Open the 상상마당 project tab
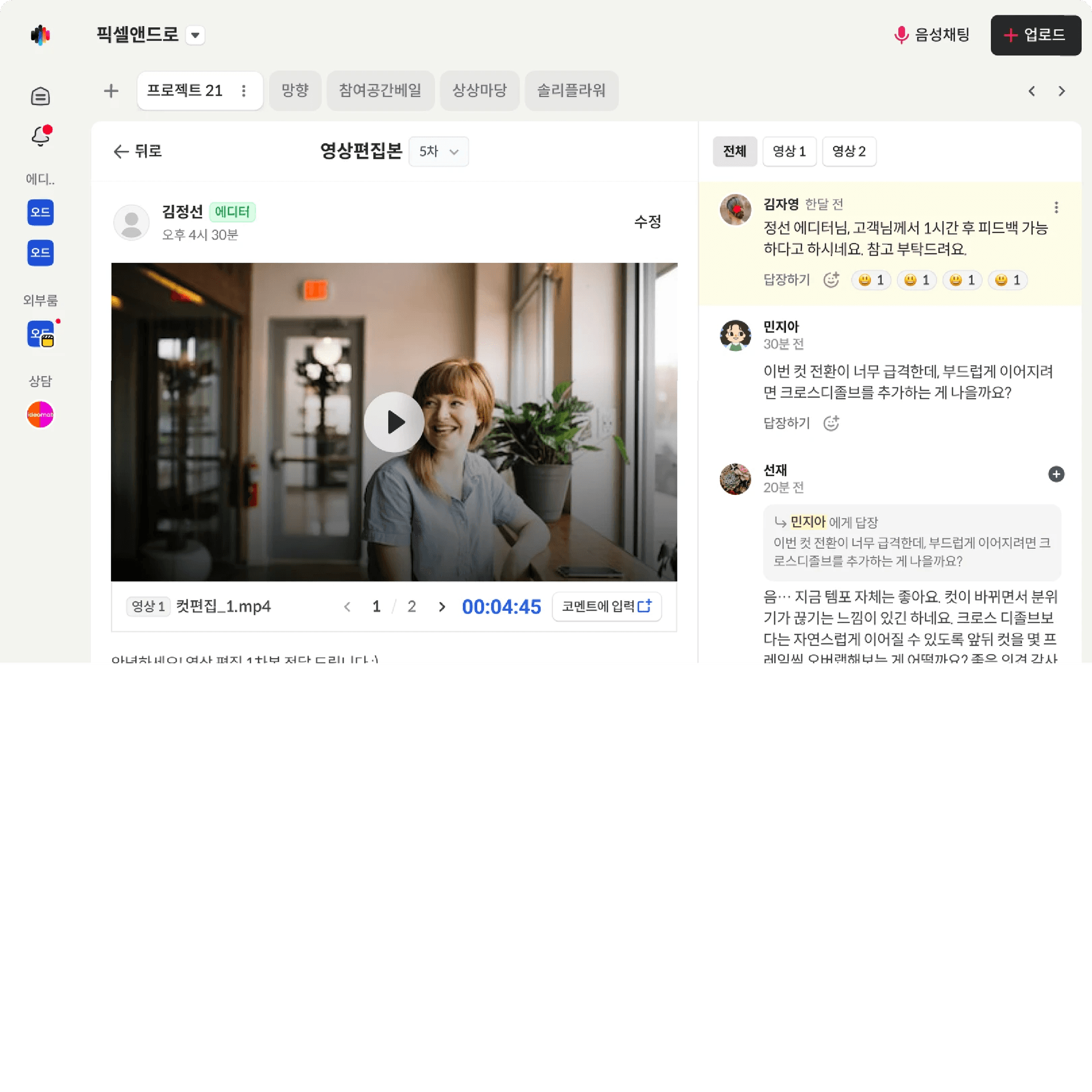 coord(479,90)
